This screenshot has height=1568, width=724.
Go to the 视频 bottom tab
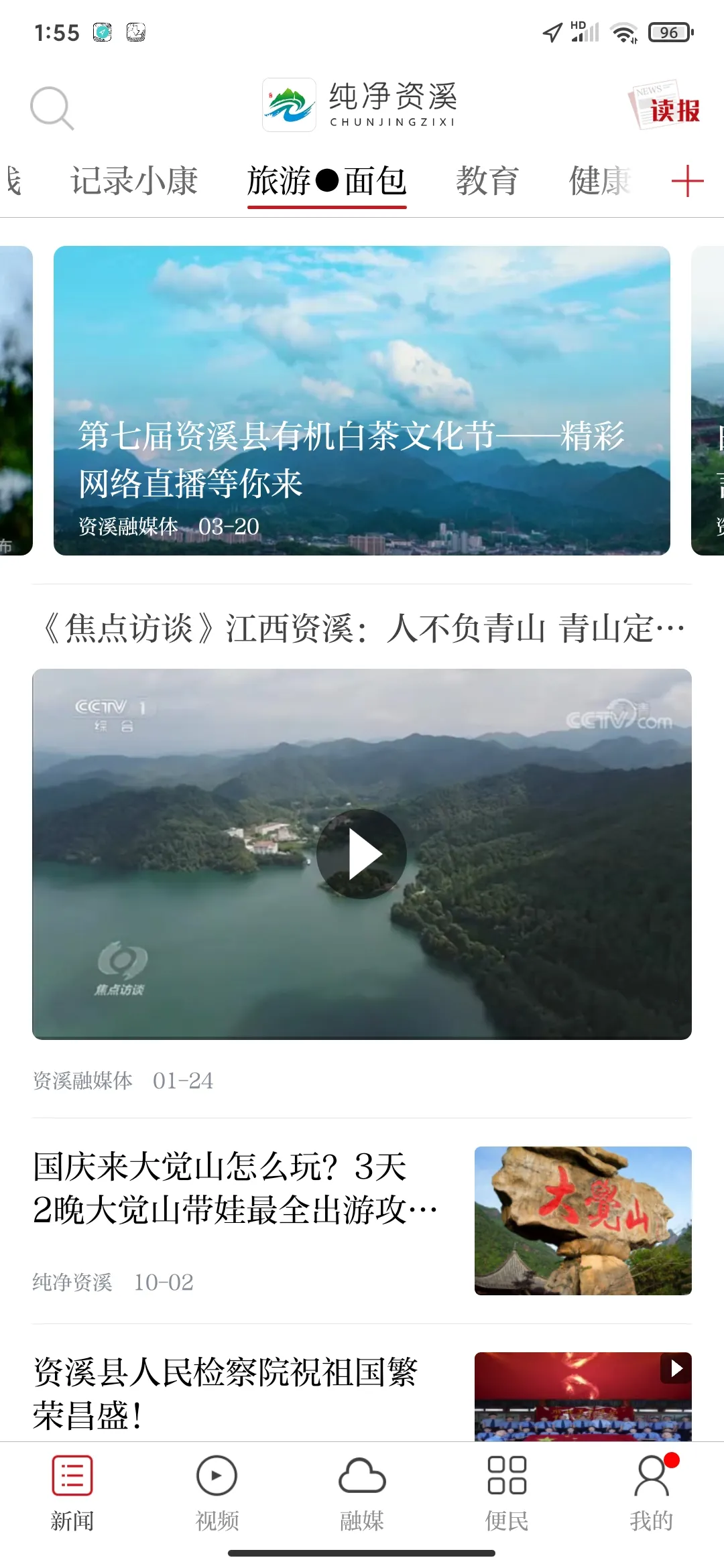click(x=217, y=1493)
